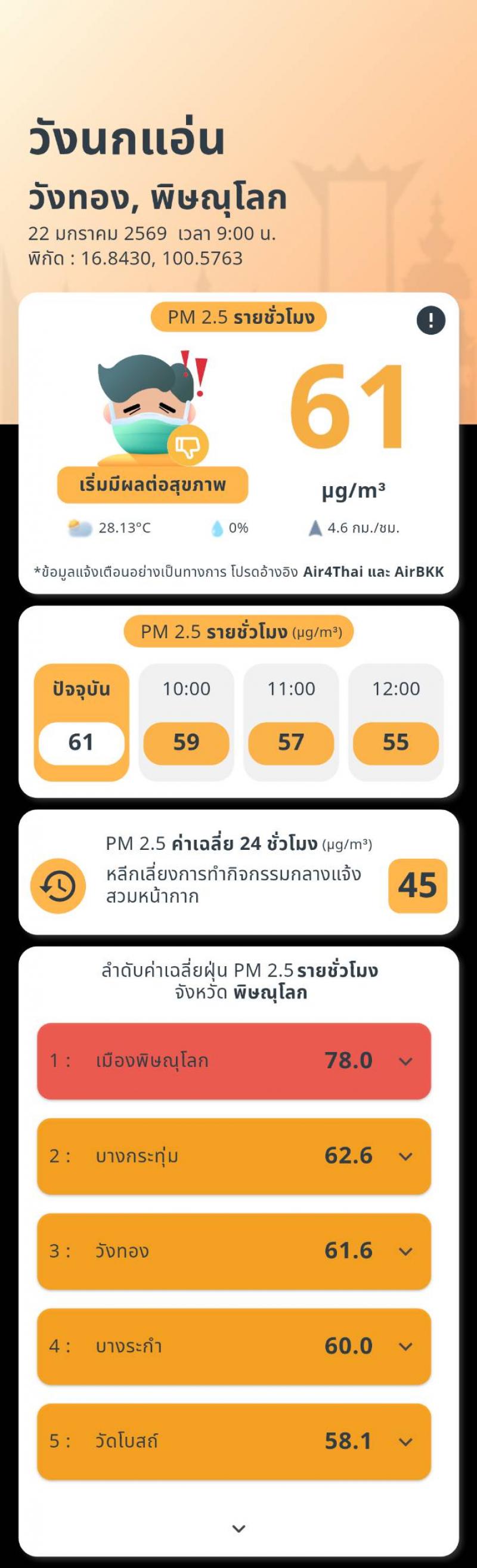477x1568 pixels.
Task: Expand the เมืองพิษณุโลก ranking row
Action: point(405,1061)
